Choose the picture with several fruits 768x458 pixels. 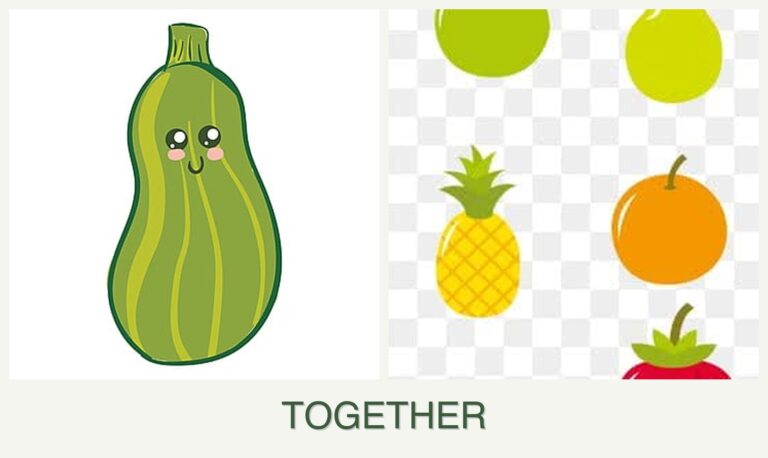point(573,195)
